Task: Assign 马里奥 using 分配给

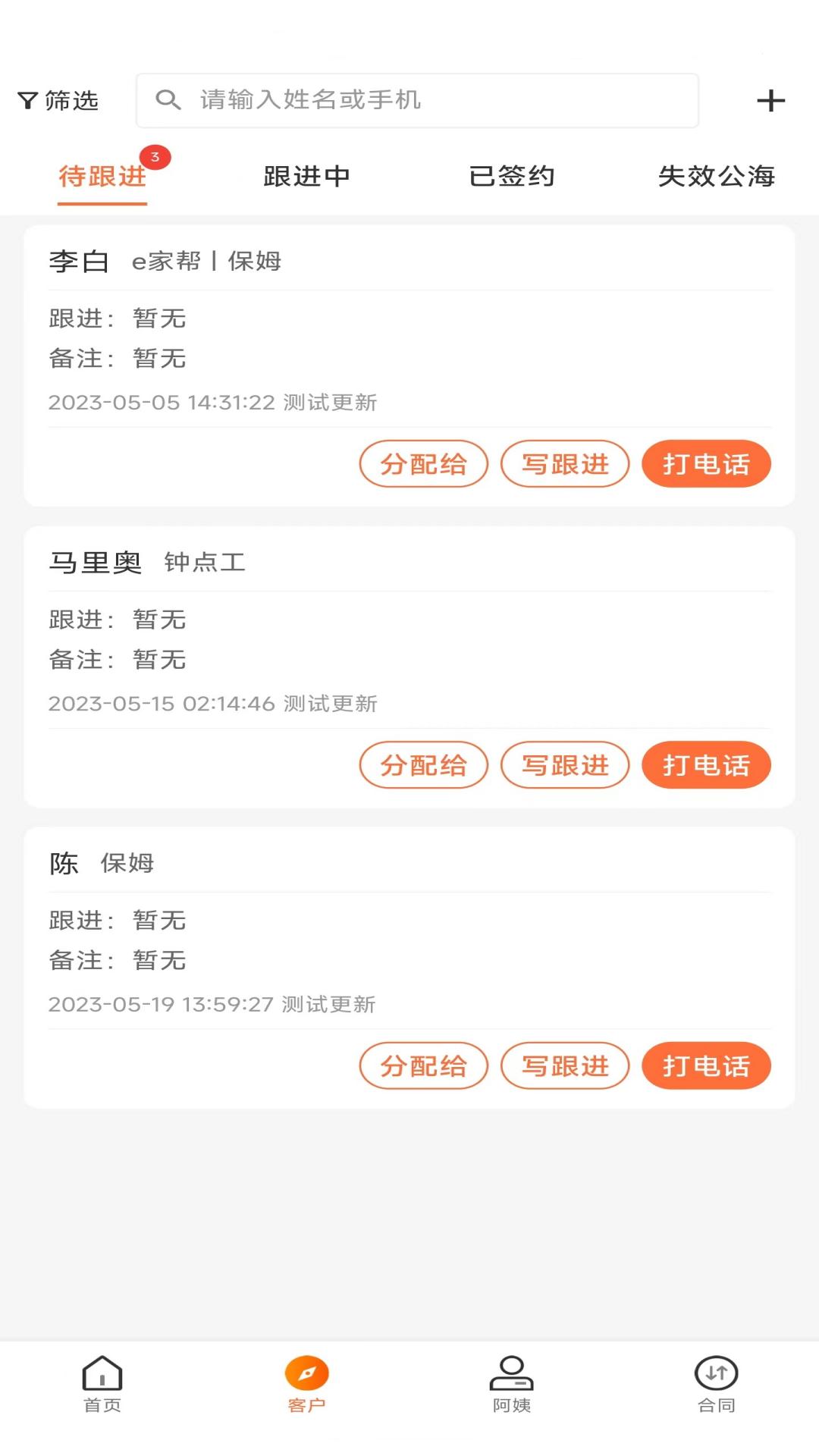Action: pyautogui.click(x=423, y=764)
